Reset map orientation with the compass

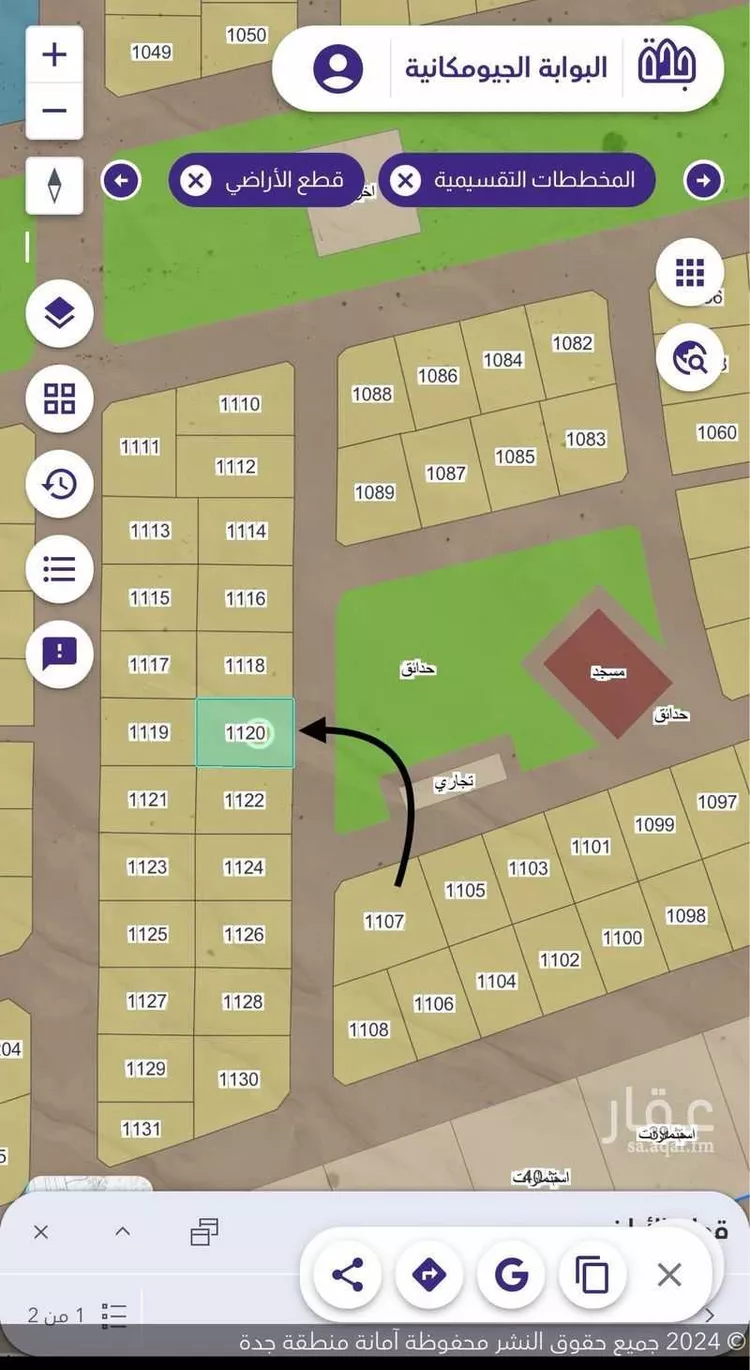tap(54, 184)
